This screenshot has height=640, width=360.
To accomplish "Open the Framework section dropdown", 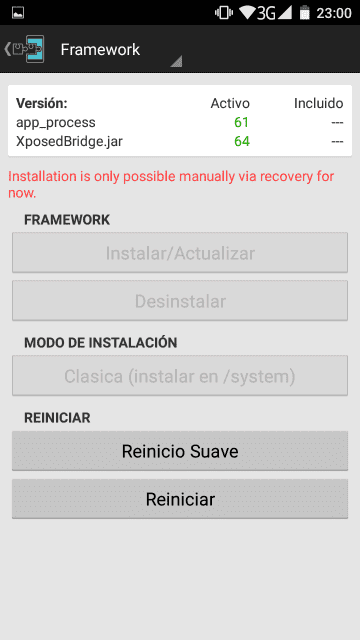I will pyautogui.click(x=121, y=50).
